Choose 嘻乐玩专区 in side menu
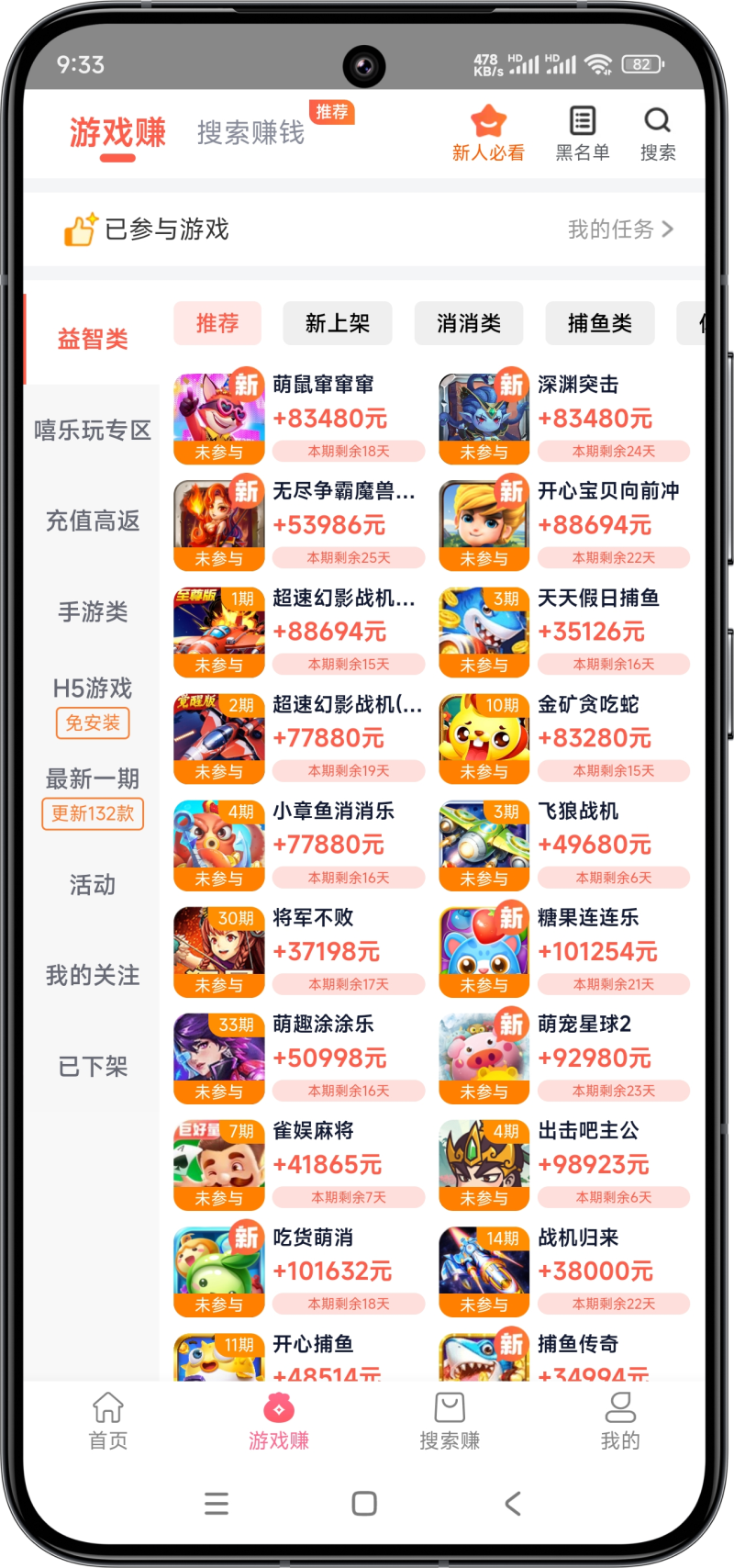Viewport: 734px width, 1568px height. coord(92,430)
